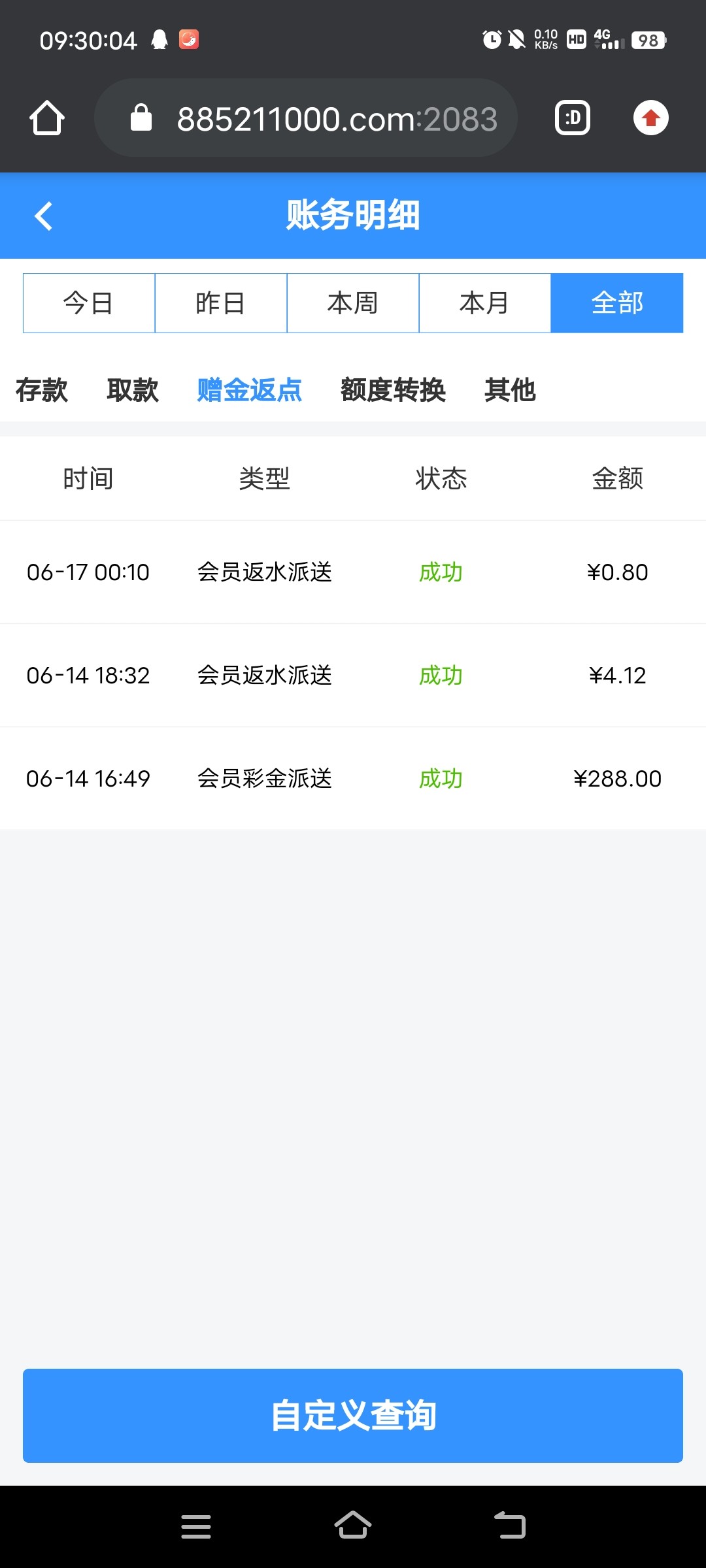The height and width of the screenshot is (1568, 706).
Task: Go to the phone's home screen
Action: coord(353,1526)
